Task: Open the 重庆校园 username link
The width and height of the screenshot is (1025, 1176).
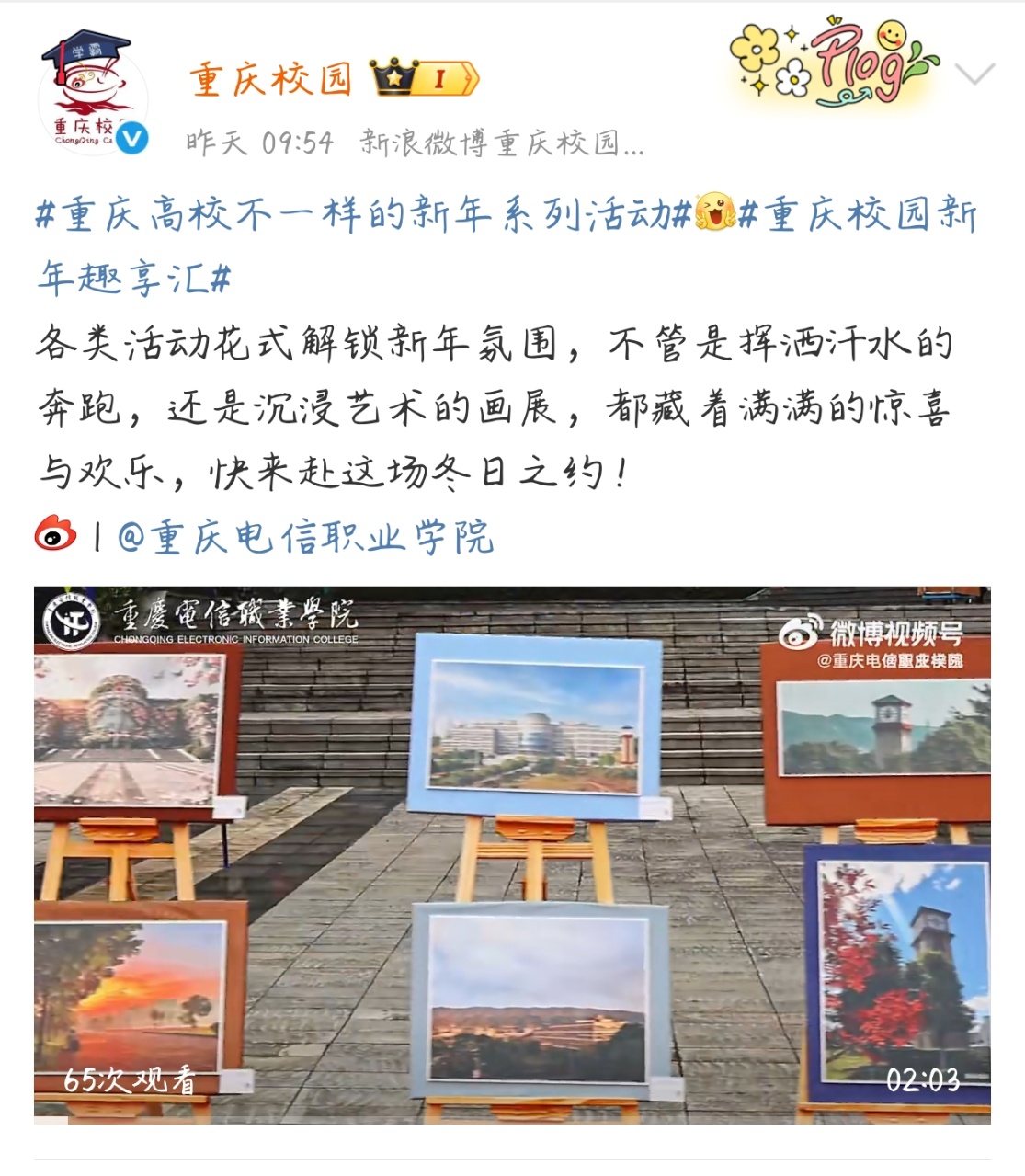Action: [x=271, y=80]
